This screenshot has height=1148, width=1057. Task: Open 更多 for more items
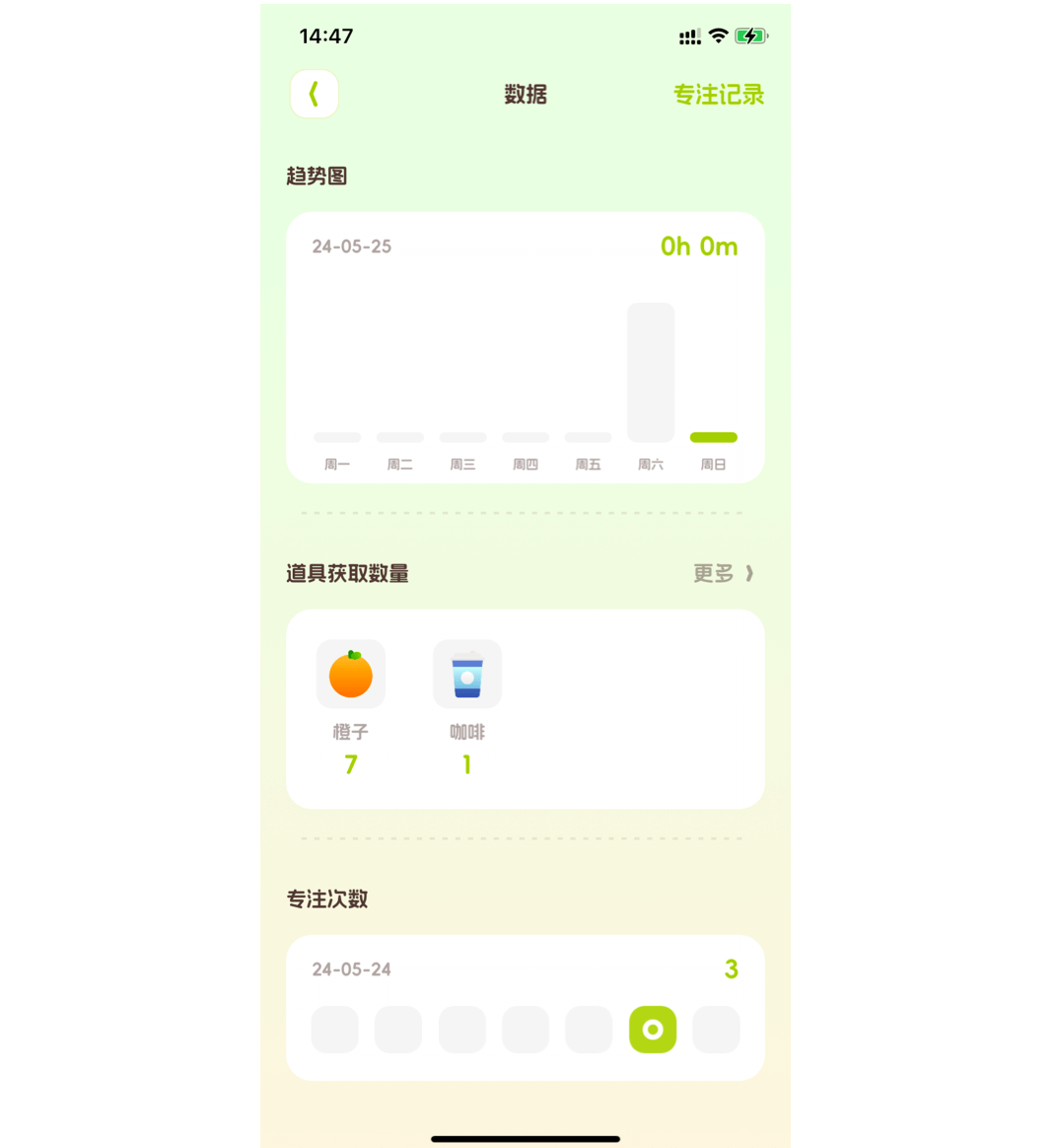[723, 573]
